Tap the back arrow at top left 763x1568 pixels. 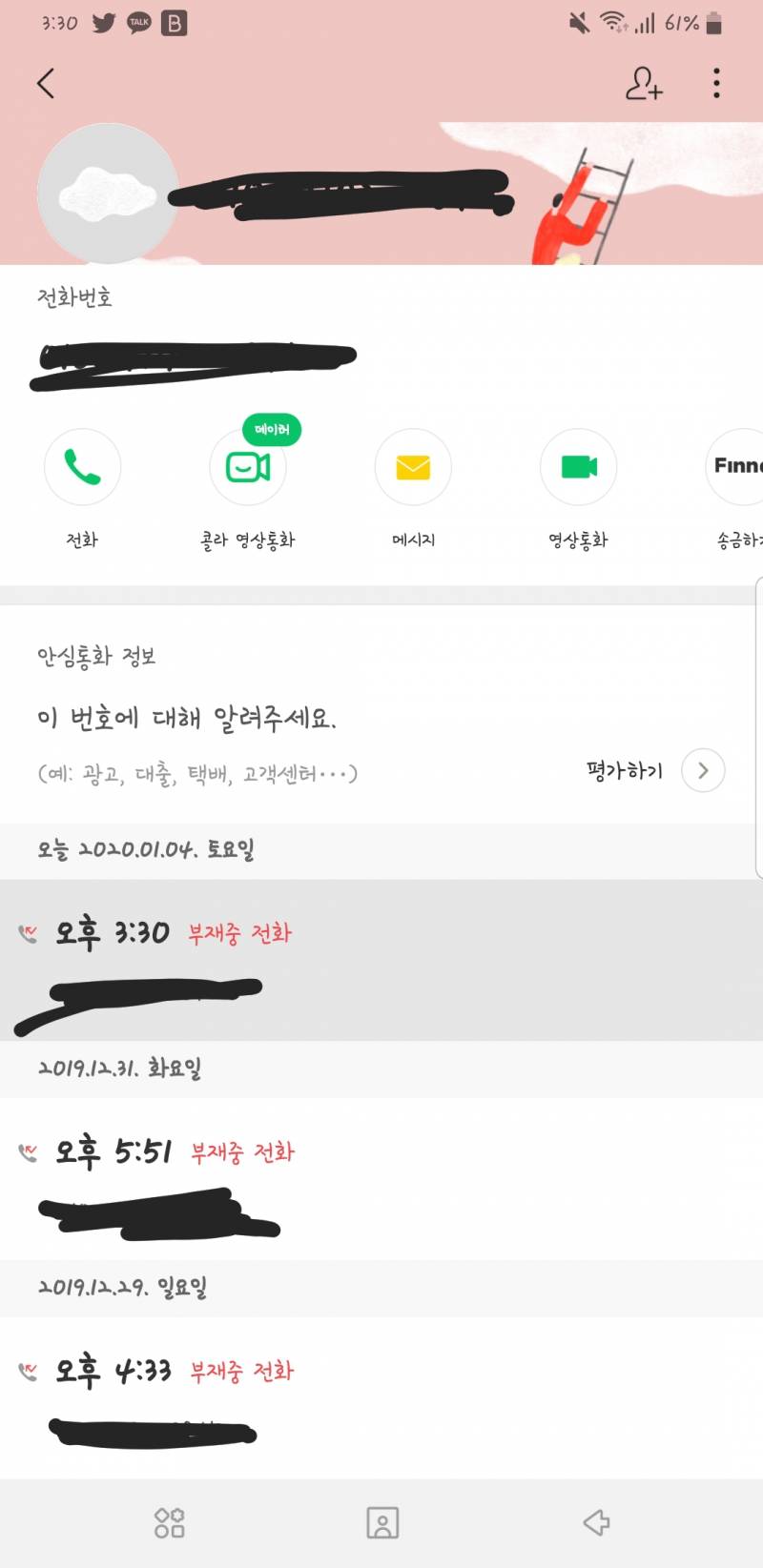(x=45, y=84)
